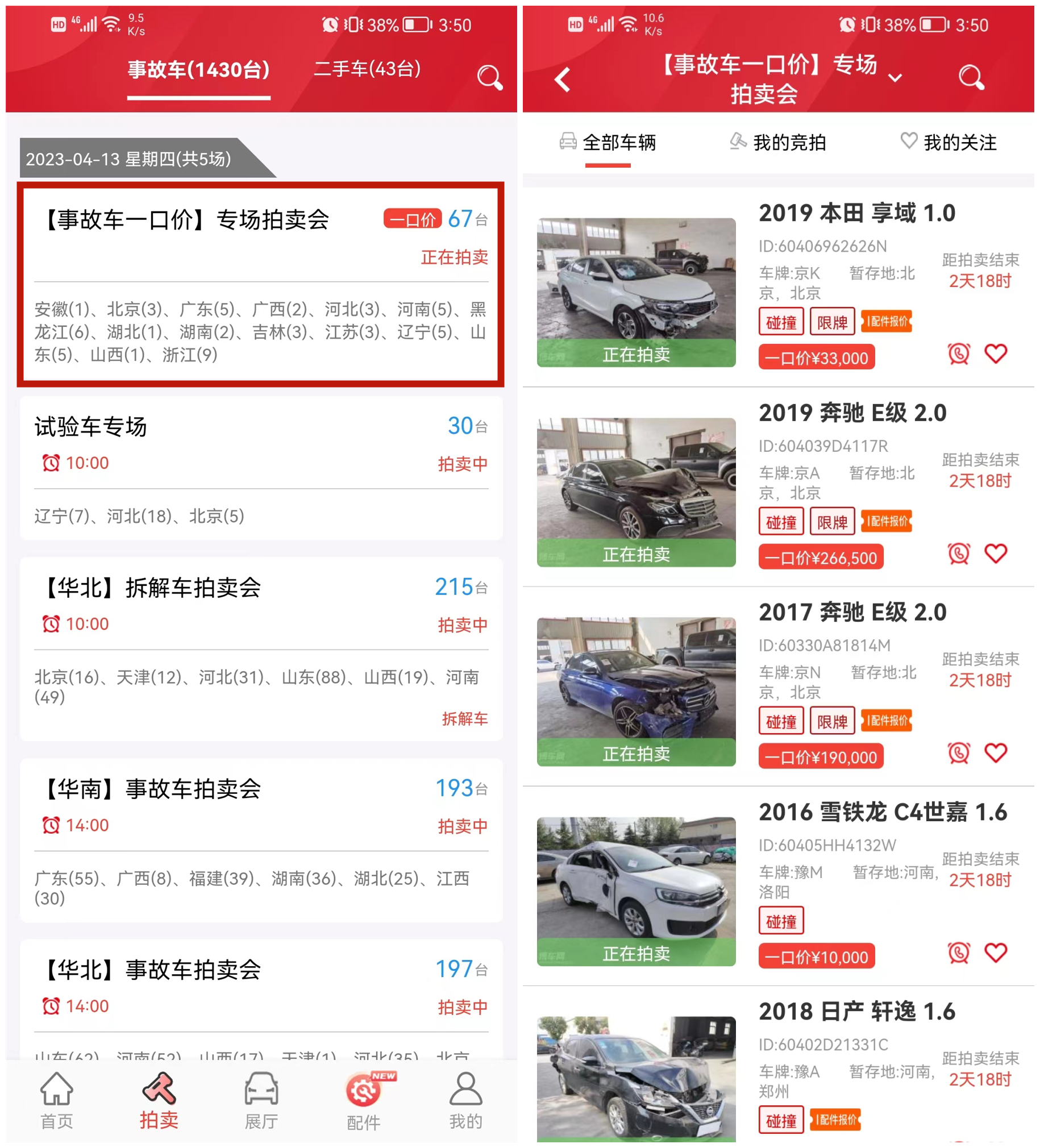This screenshot has width=1040, height=1148.
Task: Favorite the 2019 奔驰 E级 2.0
Action: (996, 553)
